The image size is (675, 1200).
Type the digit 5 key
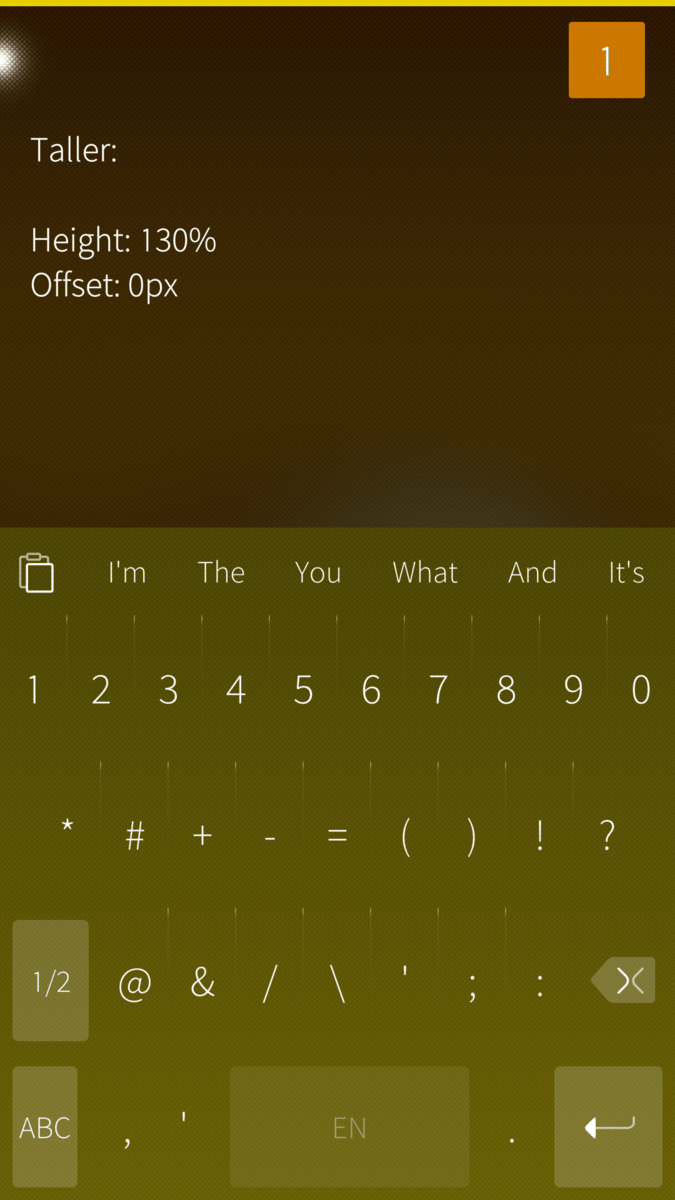pos(303,690)
